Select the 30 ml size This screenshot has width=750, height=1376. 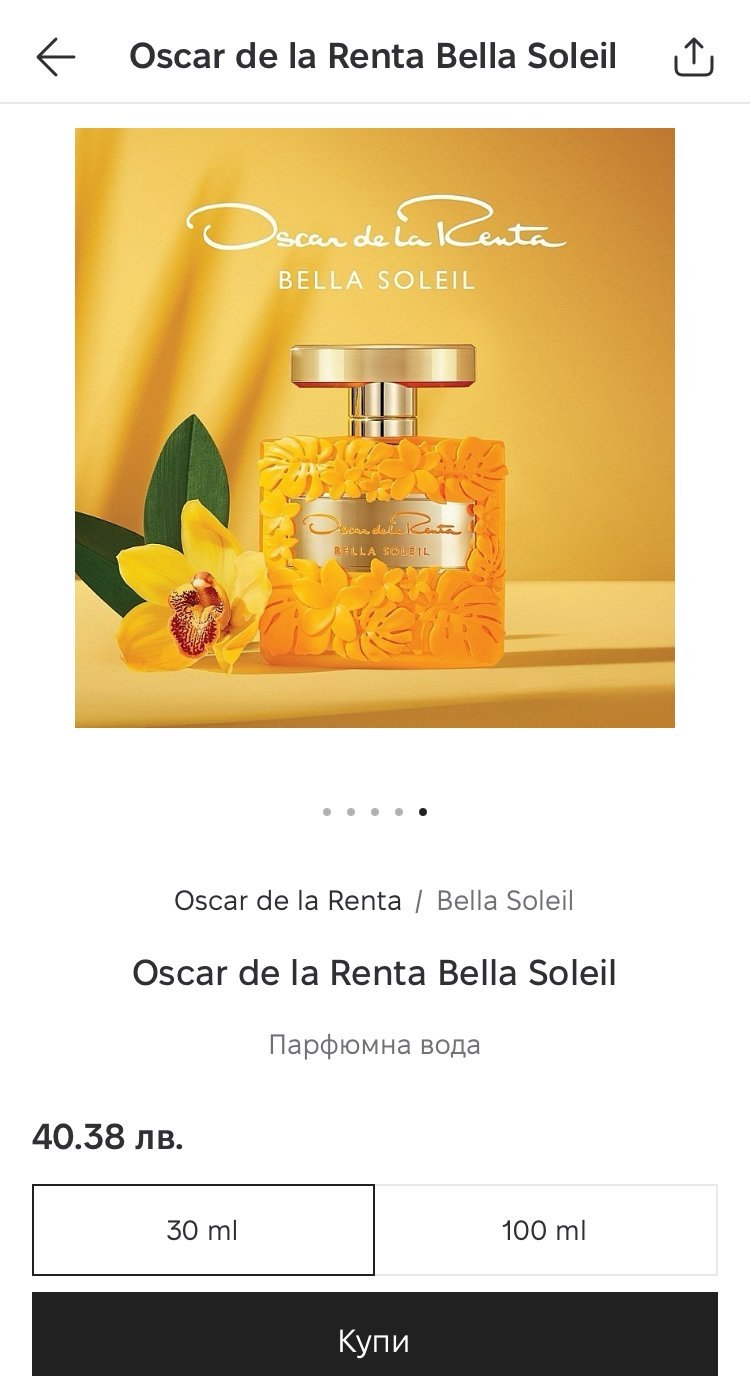click(x=203, y=1230)
